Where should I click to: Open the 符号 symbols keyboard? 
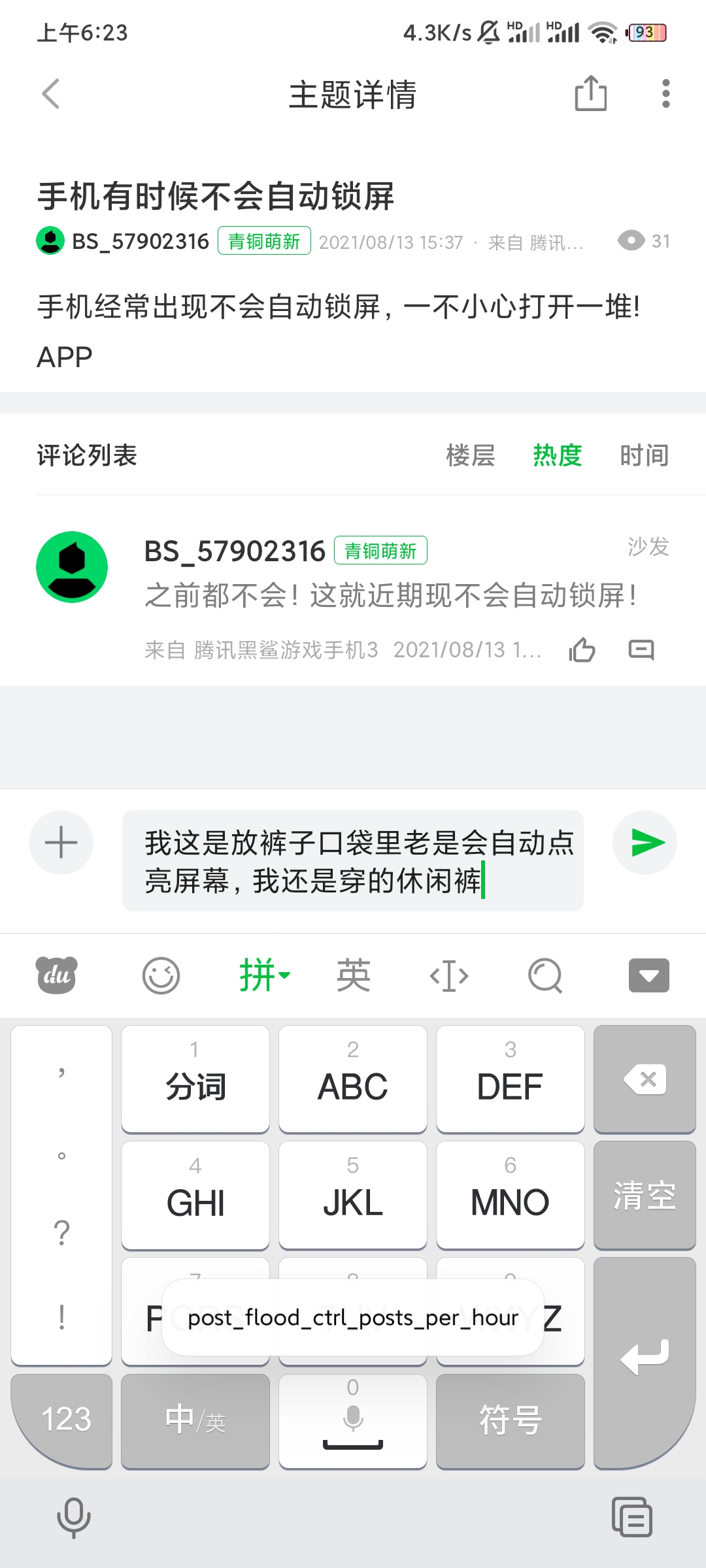pyautogui.click(x=510, y=1421)
